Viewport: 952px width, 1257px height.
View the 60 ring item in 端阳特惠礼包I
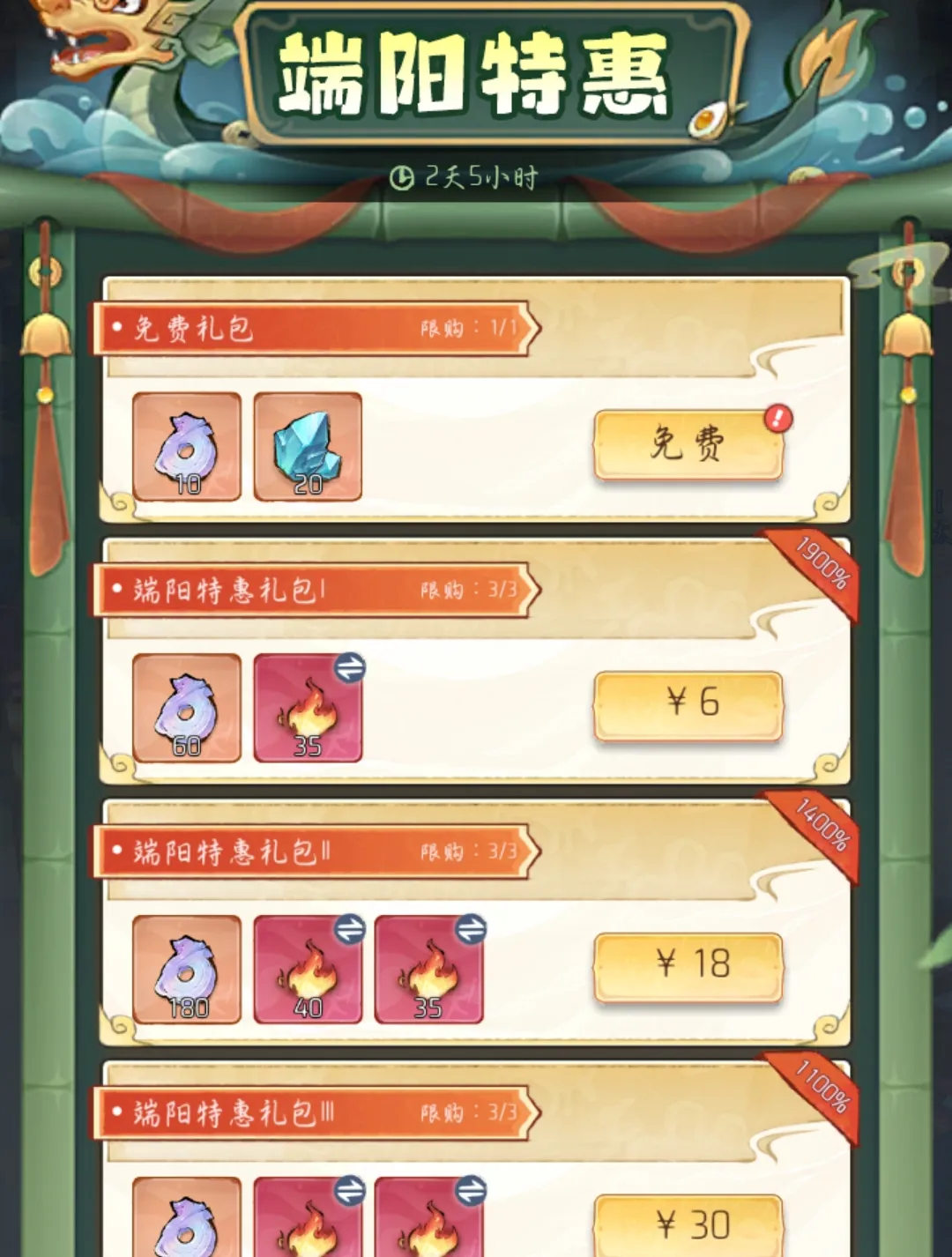point(187,708)
